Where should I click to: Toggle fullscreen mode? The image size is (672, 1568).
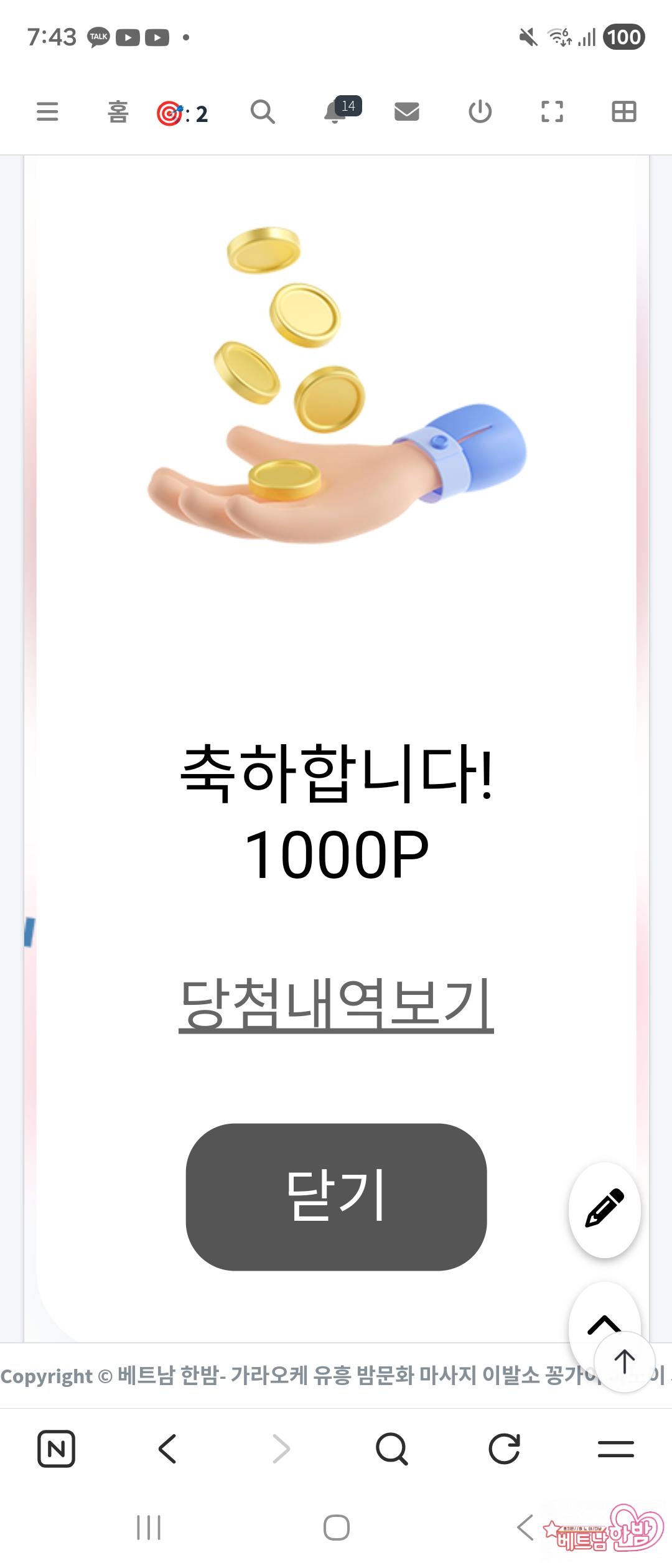click(x=552, y=112)
